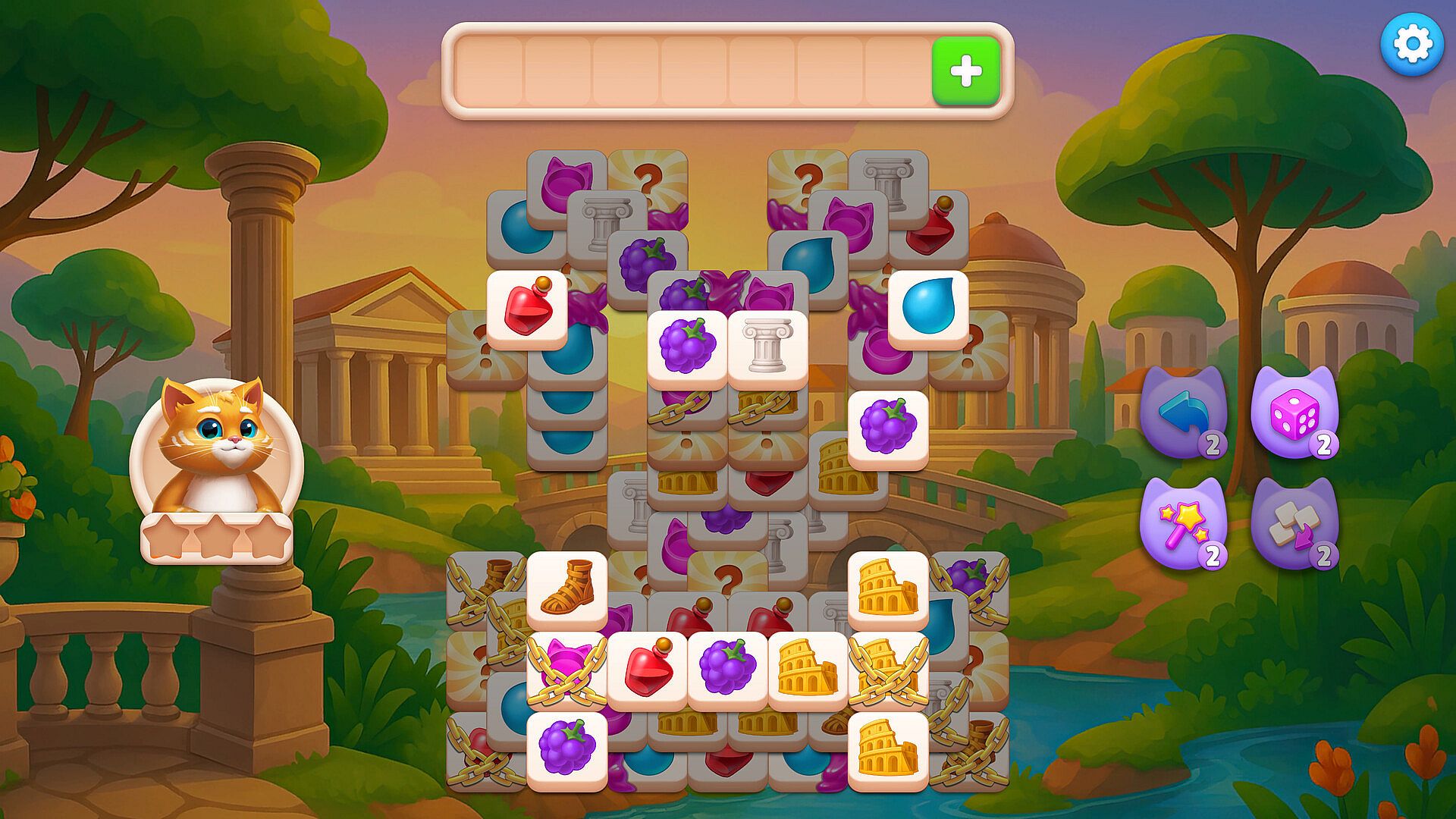1456x819 pixels.
Task: Use the undo arrow booster
Action: coord(1183,413)
